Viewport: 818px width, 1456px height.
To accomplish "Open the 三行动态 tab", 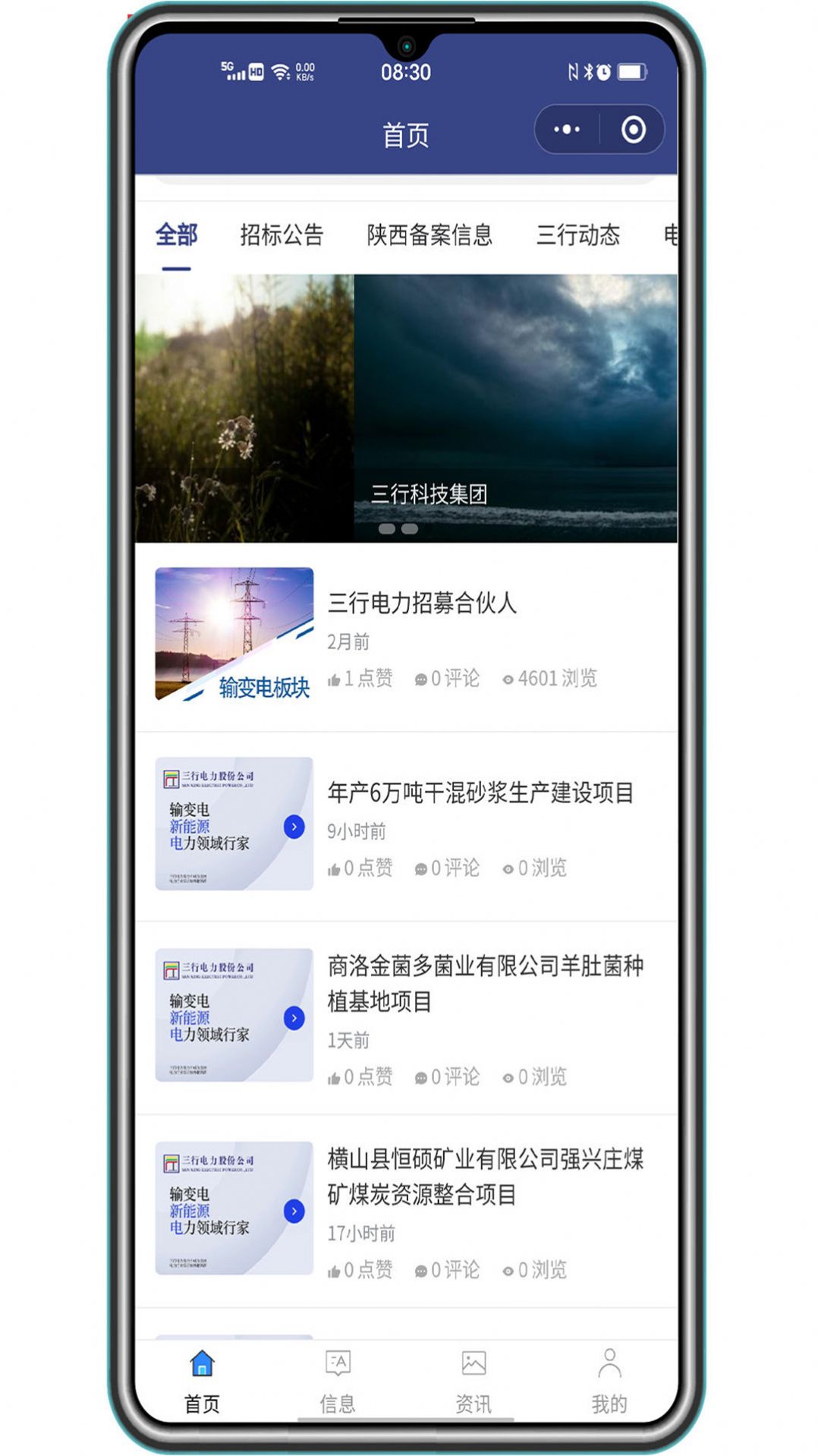I will [578, 235].
